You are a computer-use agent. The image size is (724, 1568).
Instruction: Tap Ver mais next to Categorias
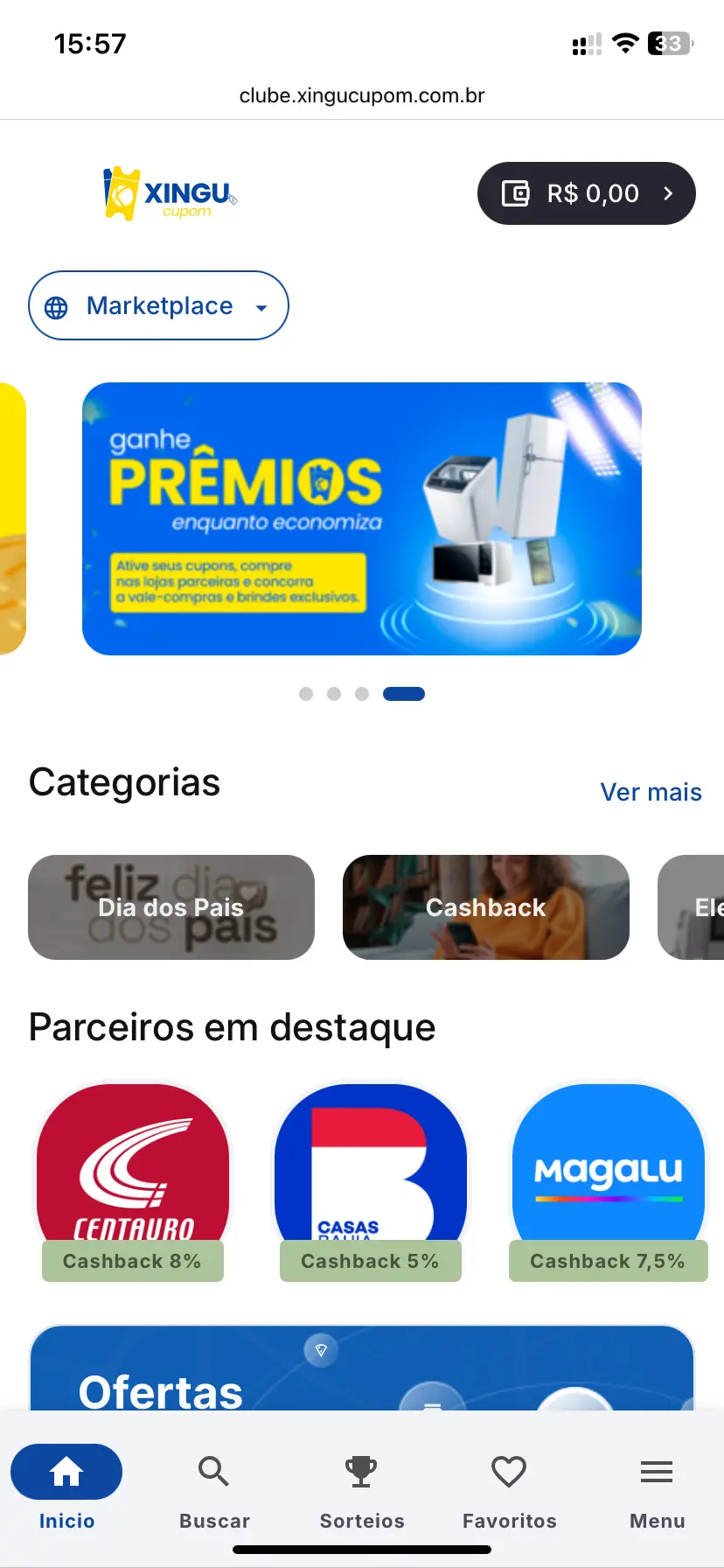click(x=651, y=792)
